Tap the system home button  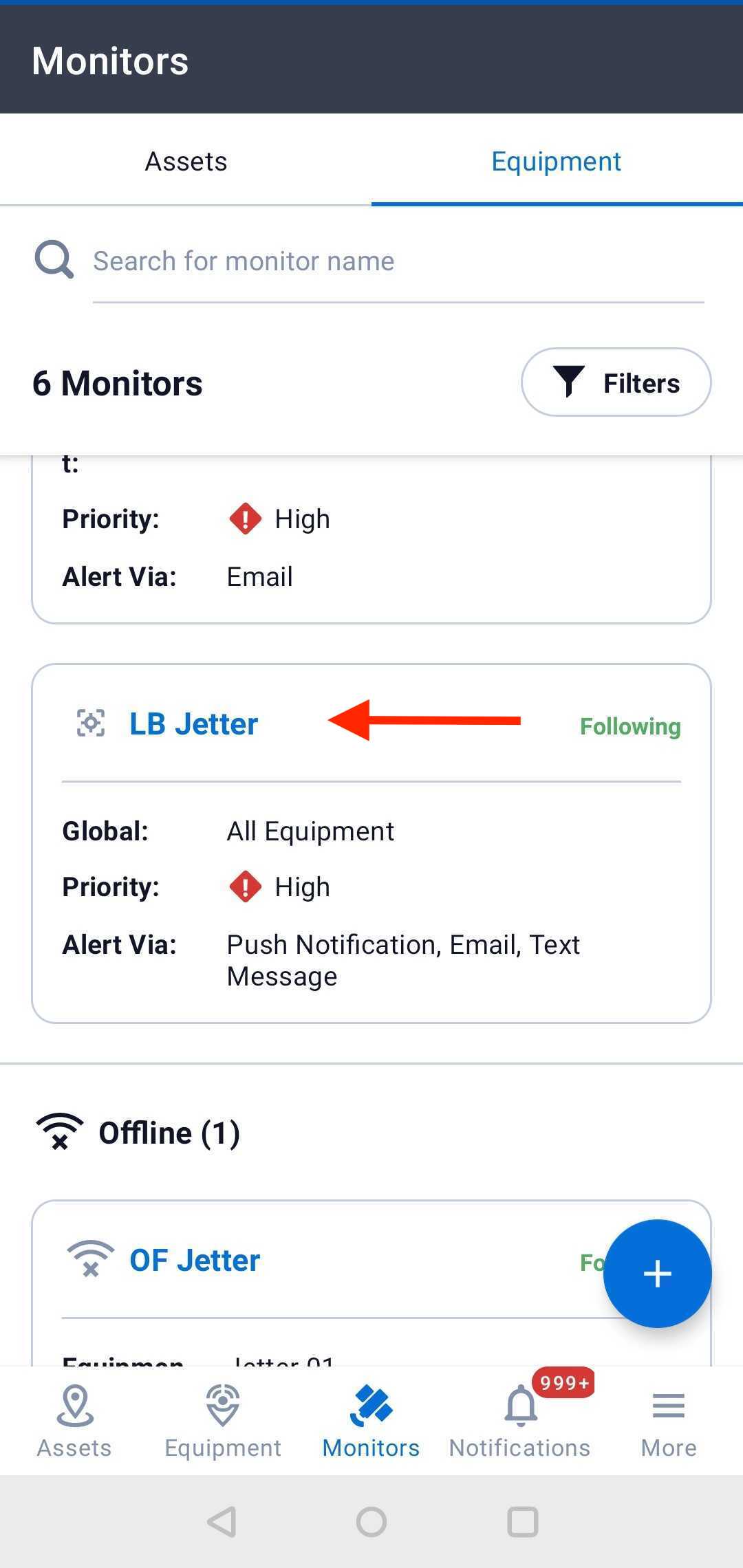[x=371, y=1521]
